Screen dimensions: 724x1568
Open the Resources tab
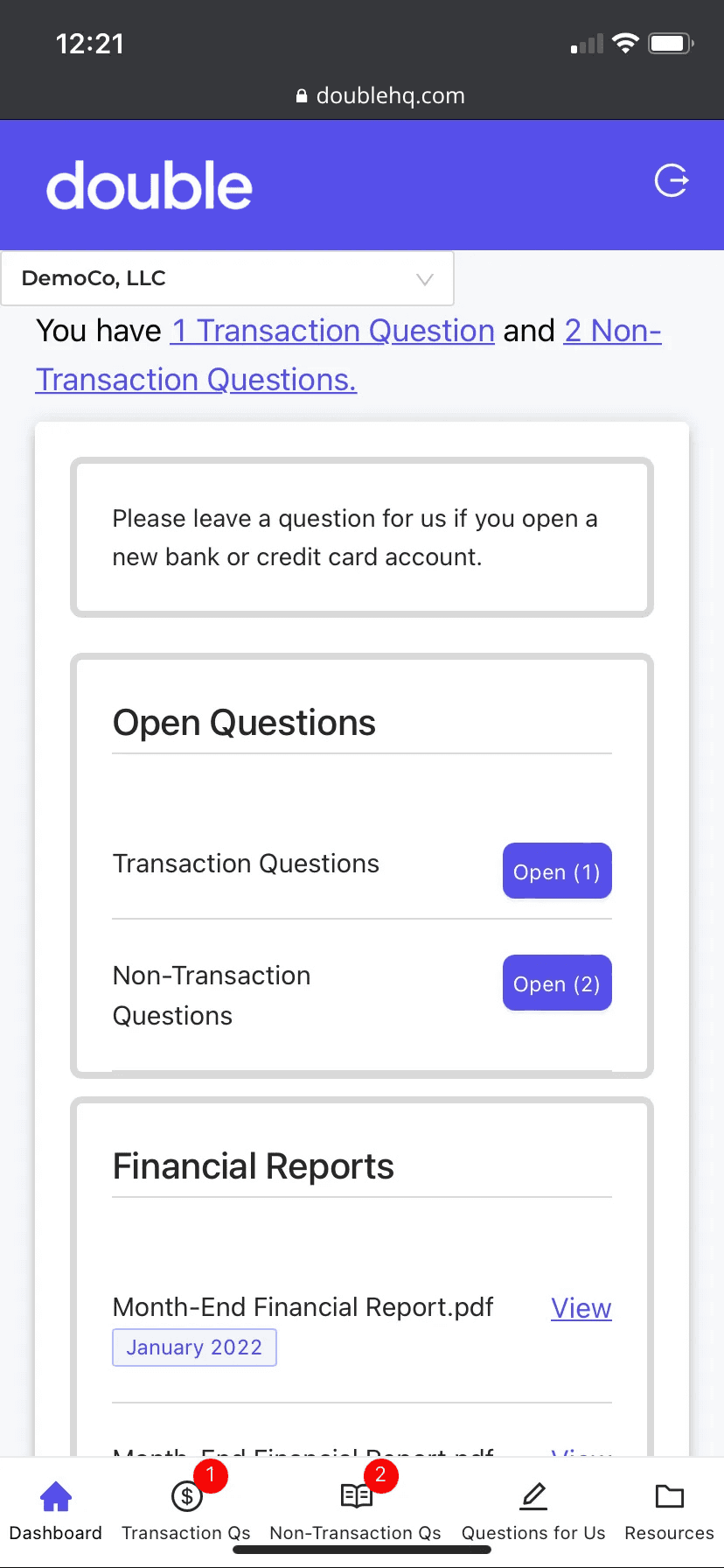(670, 1511)
